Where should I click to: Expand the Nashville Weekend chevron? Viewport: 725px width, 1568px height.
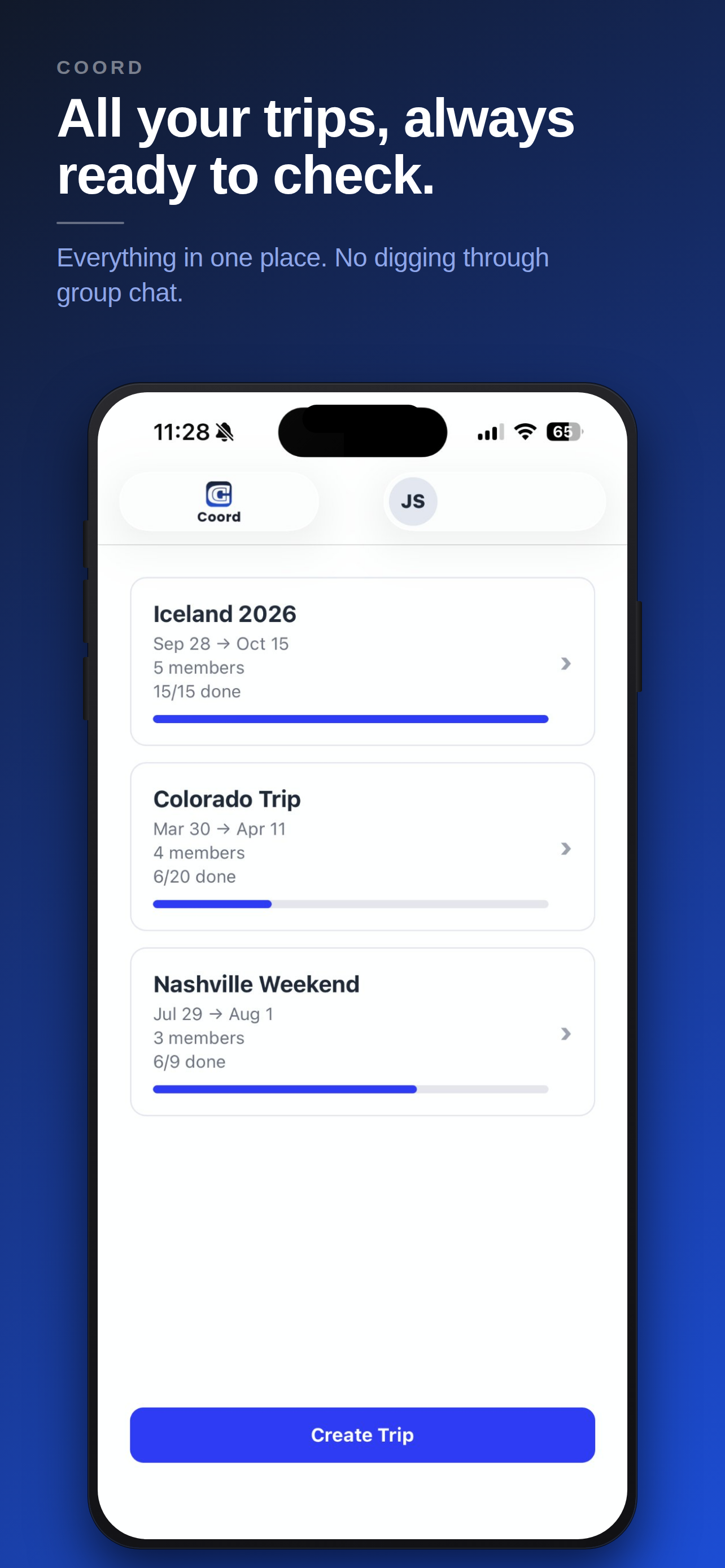(x=566, y=1034)
